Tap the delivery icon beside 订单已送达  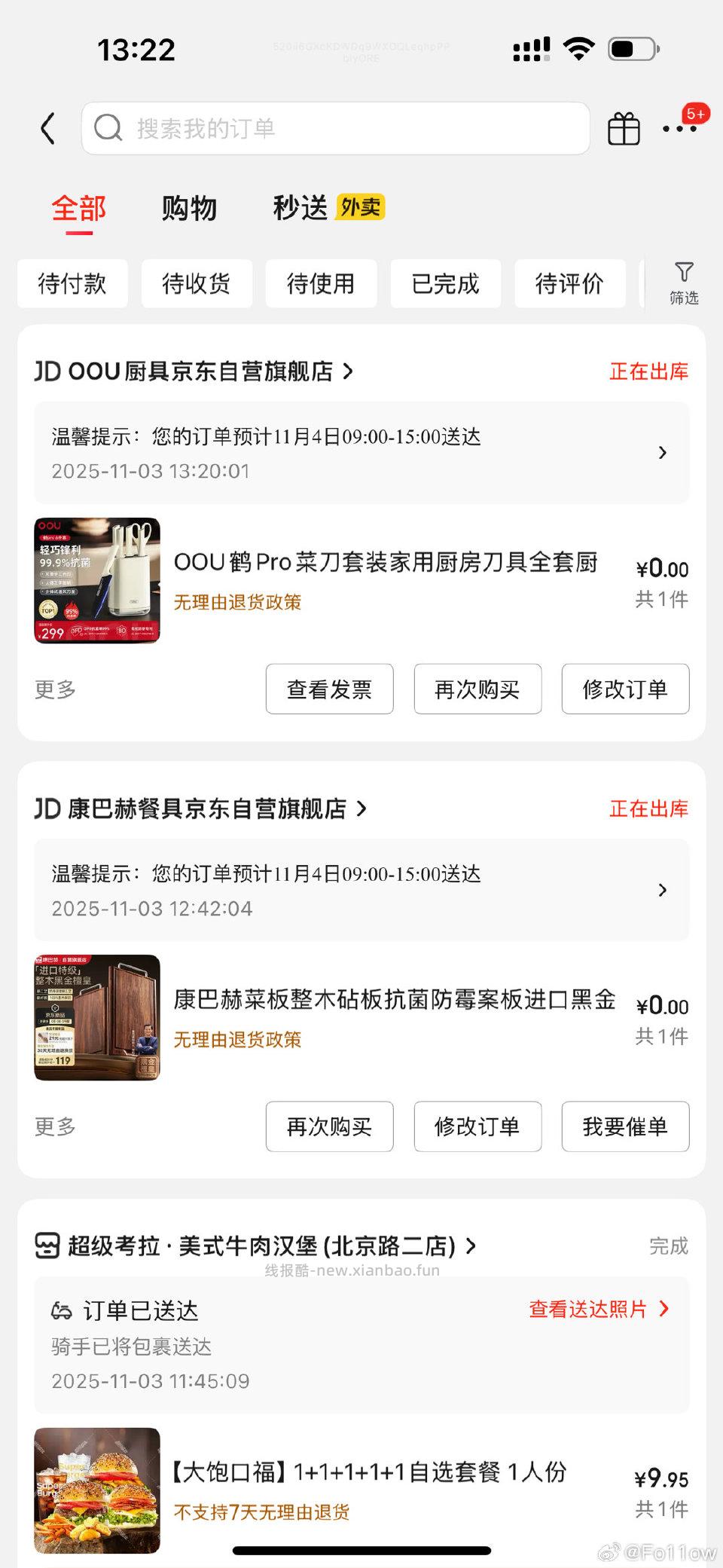[63, 1308]
